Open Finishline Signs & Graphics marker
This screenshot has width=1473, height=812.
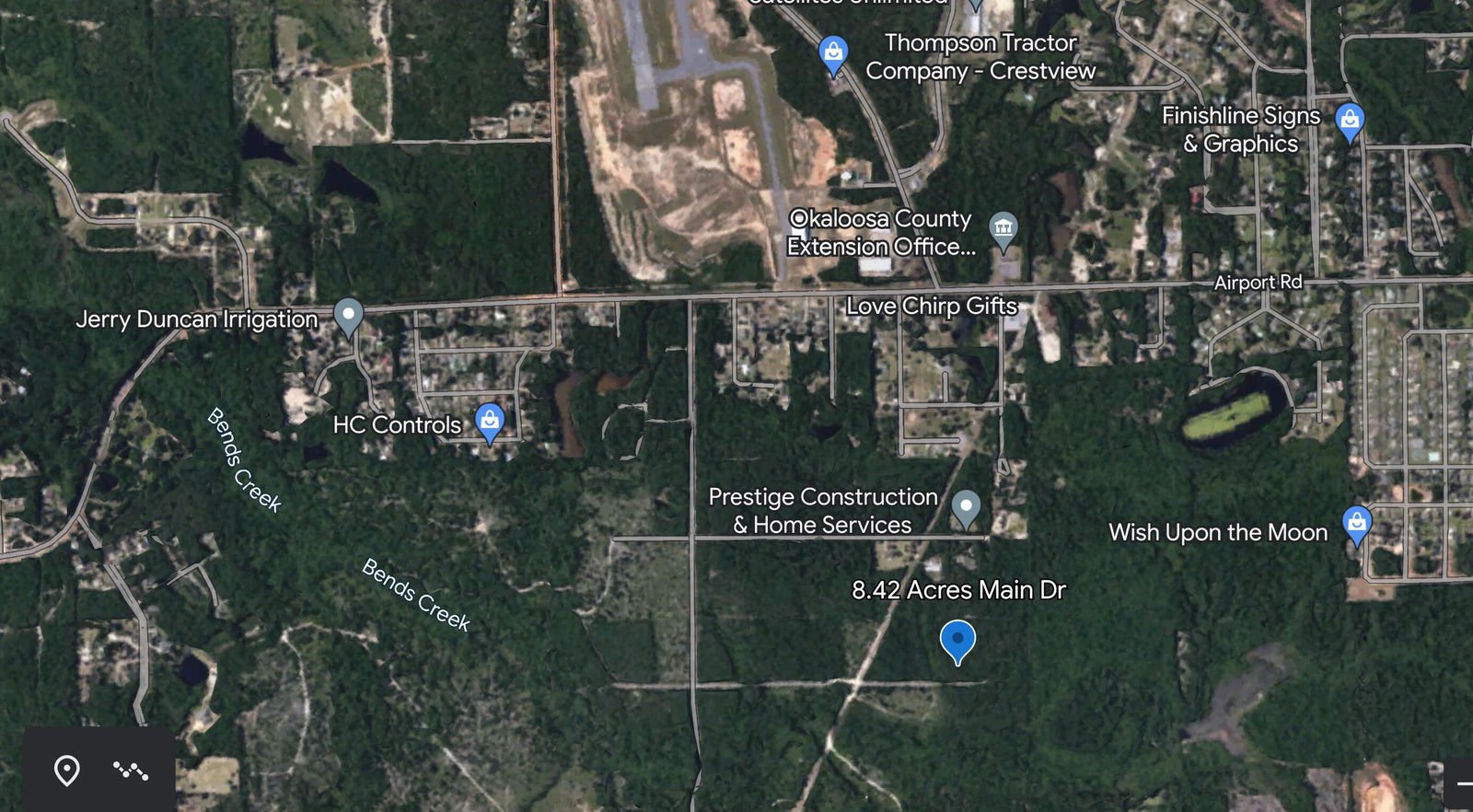pos(1350,121)
